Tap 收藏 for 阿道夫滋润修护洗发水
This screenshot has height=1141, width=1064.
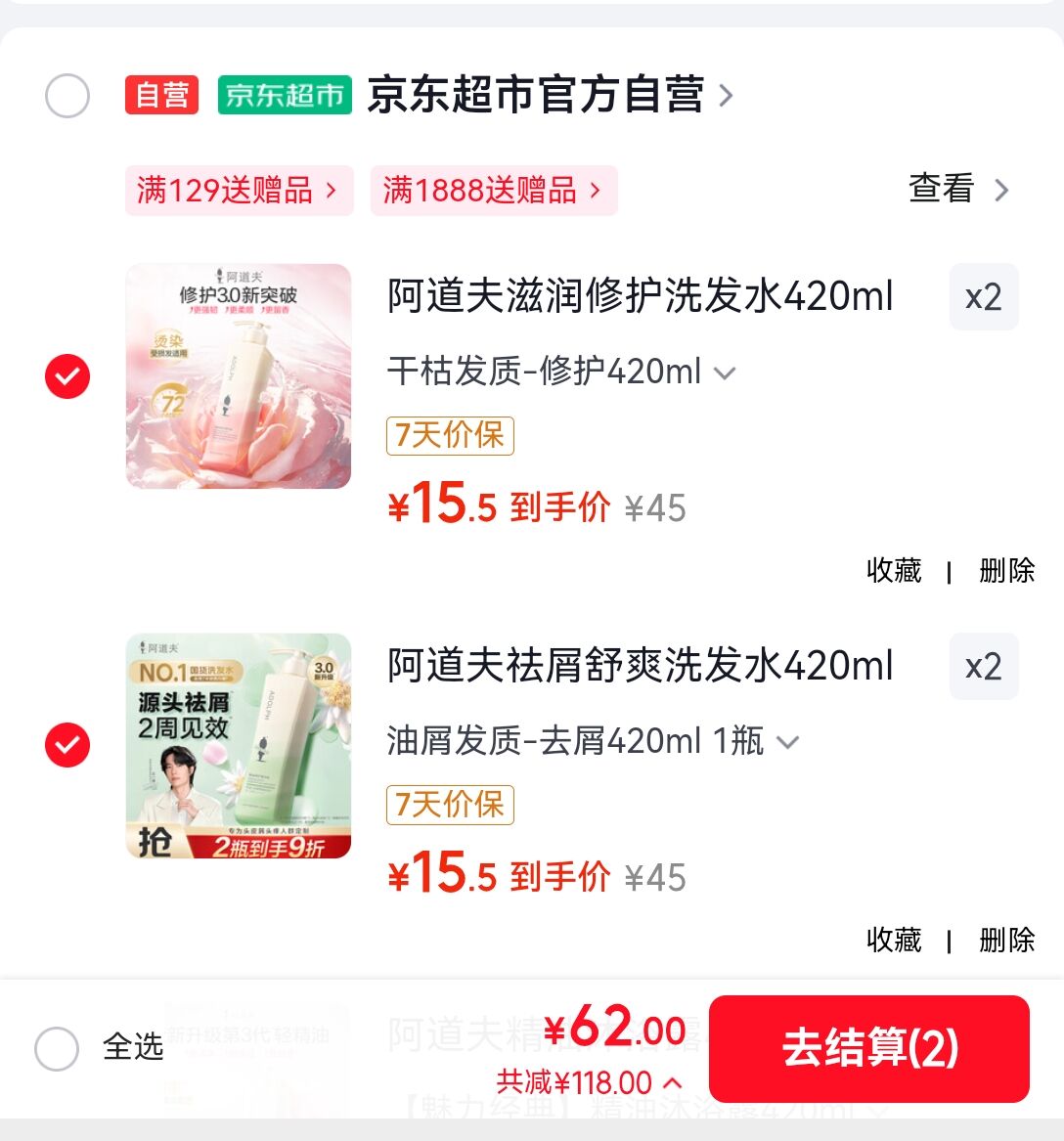click(x=894, y=570)
